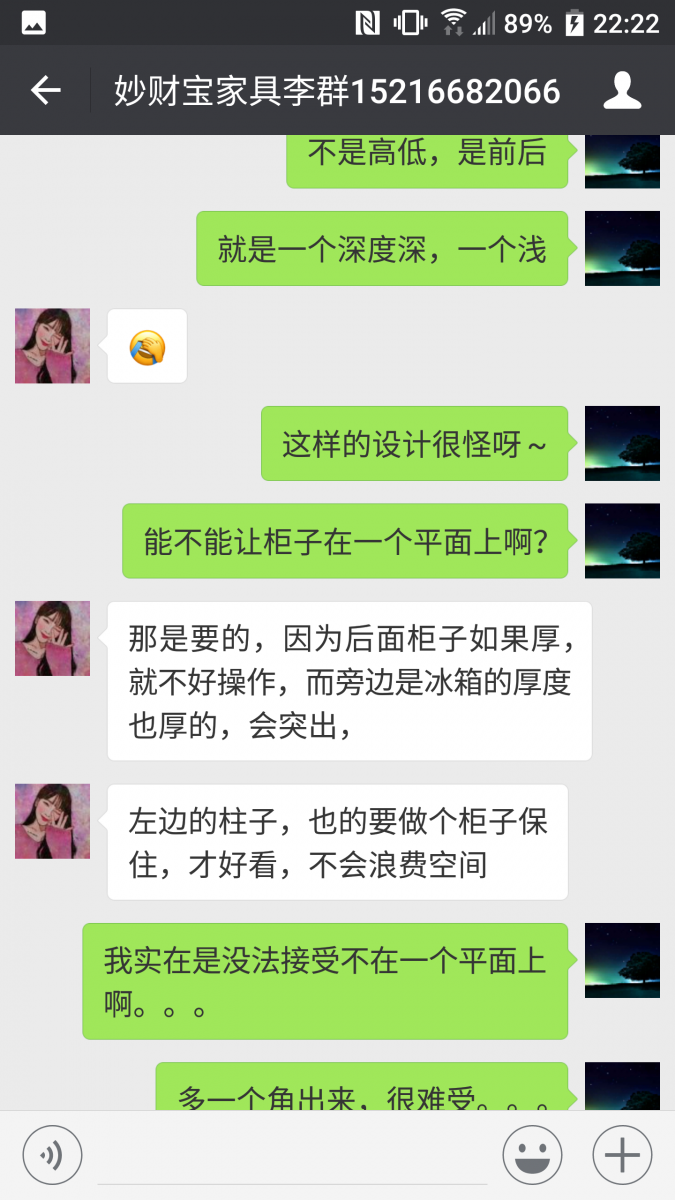Tap avatar beside the laughing-crying emoji message

pos(52,346)
